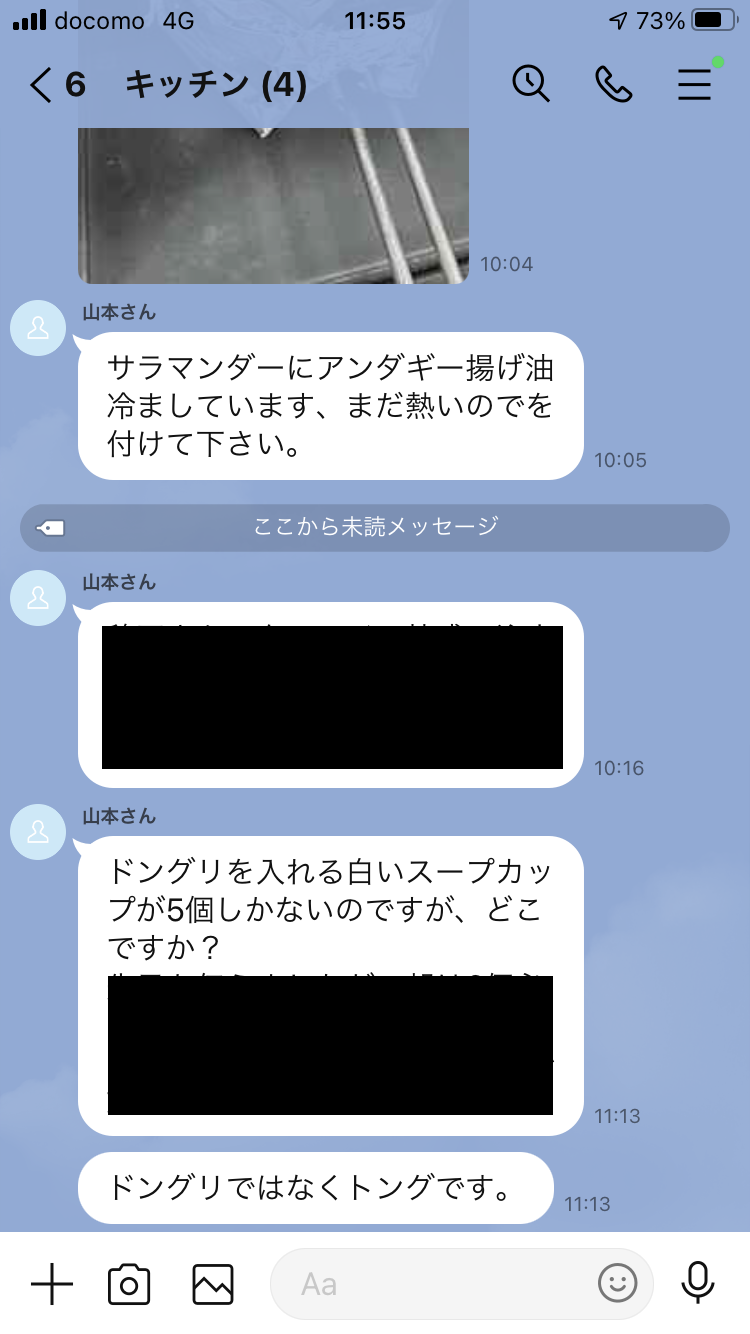Record a voice message with microphone
The image size is (750, 1334).
[697, 1283]
